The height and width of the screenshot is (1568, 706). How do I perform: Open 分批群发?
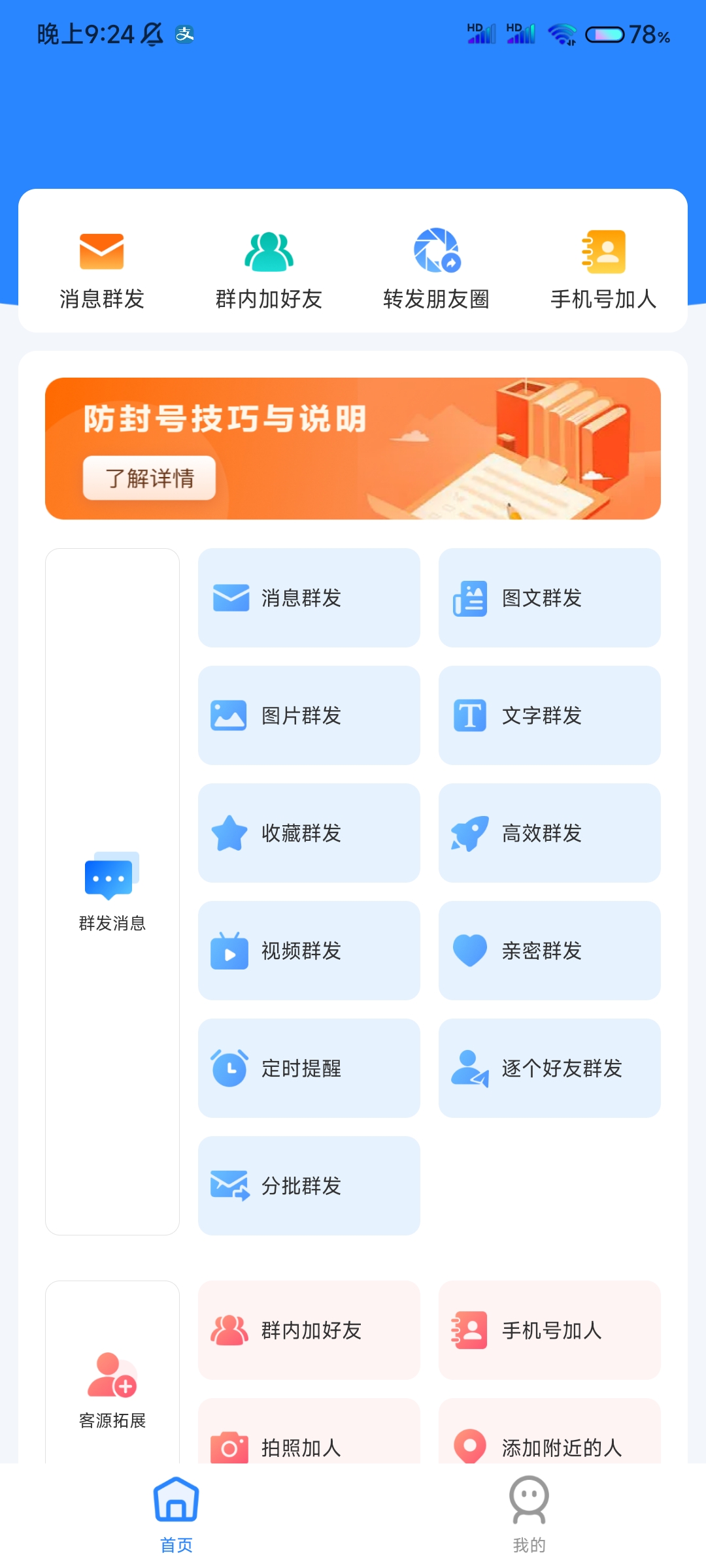click(x=309, y=1186)
